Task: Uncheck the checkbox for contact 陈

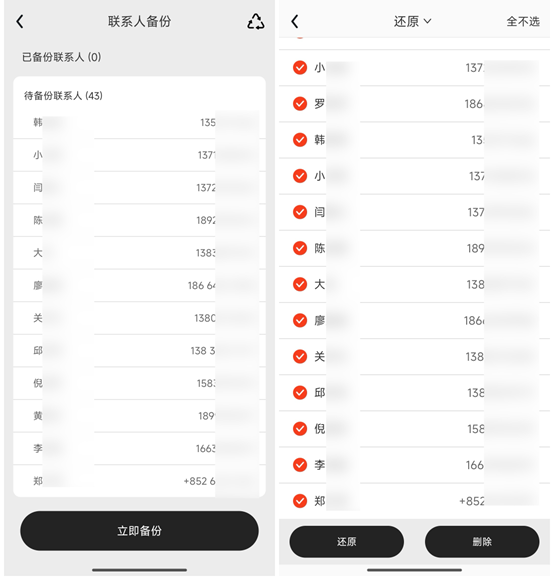Action: click(300, 248)
